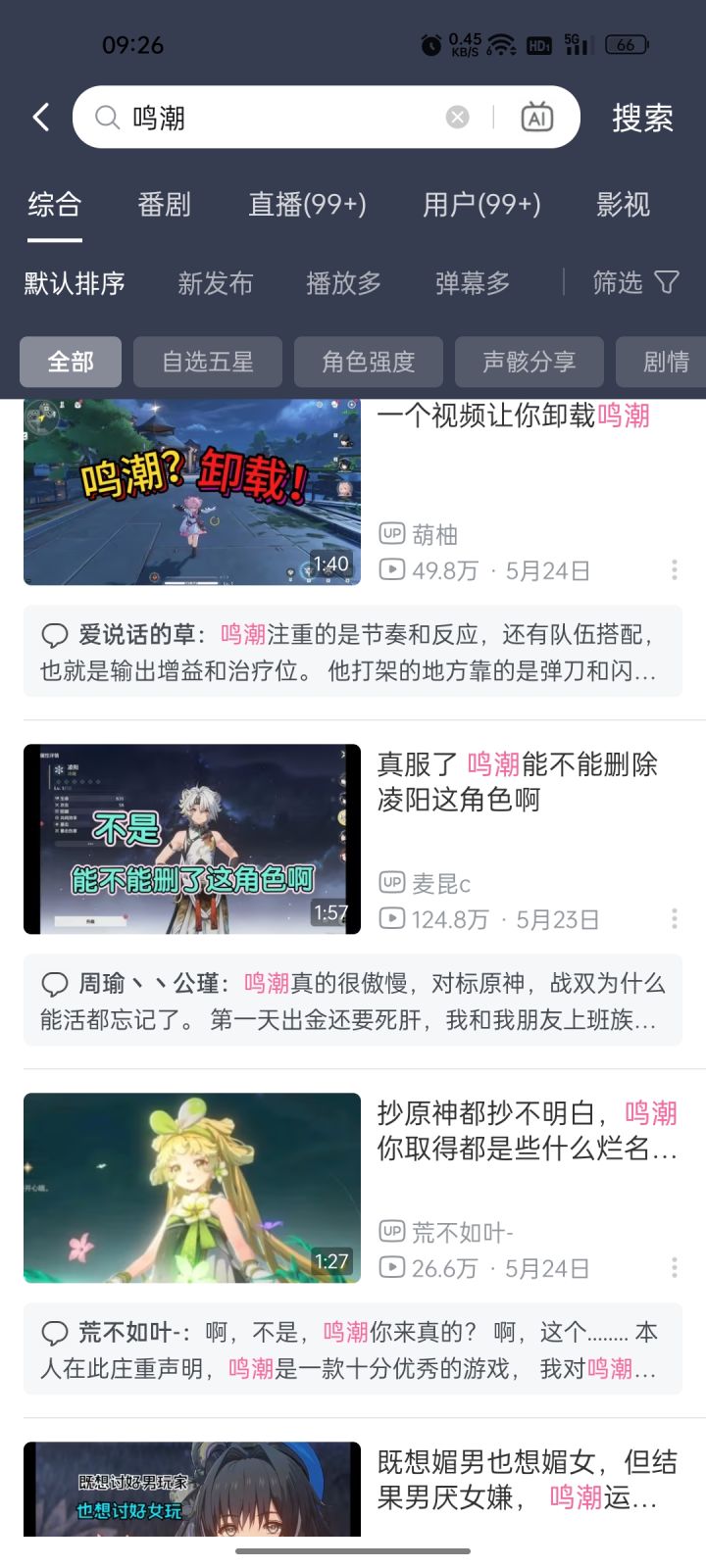Open options menu for 葫柚's video
The image size is (706, 1568).
coord(674,570)
